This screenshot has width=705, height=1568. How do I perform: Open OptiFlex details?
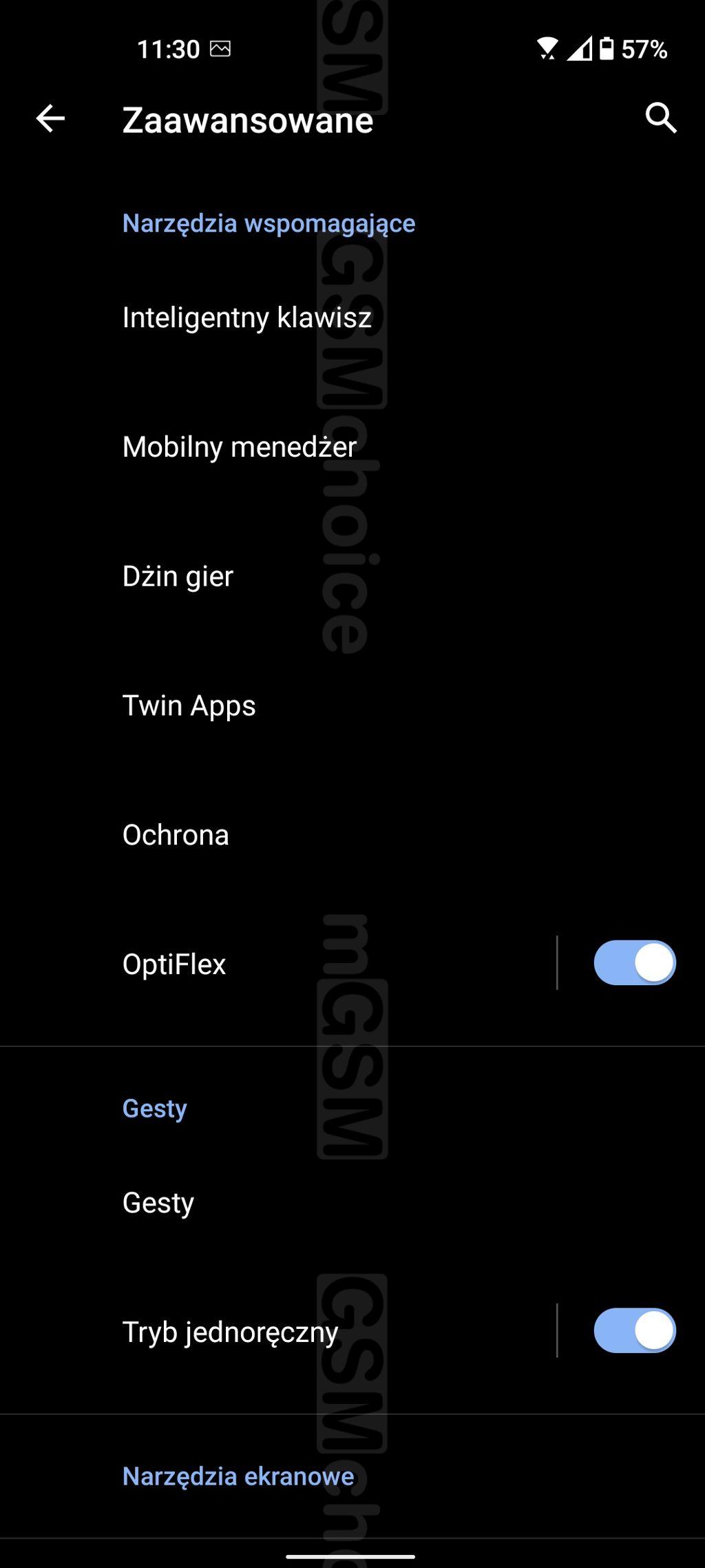pos(277,964)
